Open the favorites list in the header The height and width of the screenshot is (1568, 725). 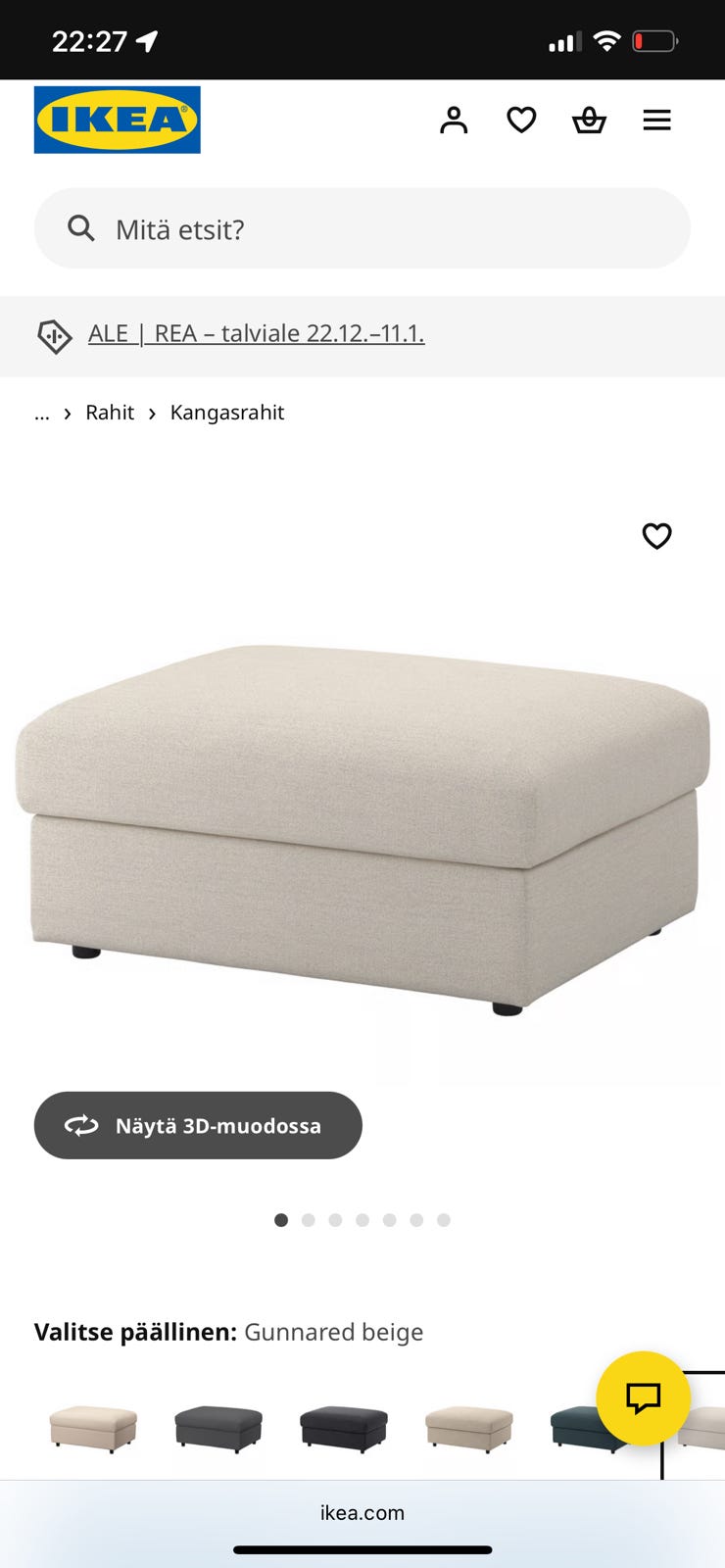click(521, 120)
